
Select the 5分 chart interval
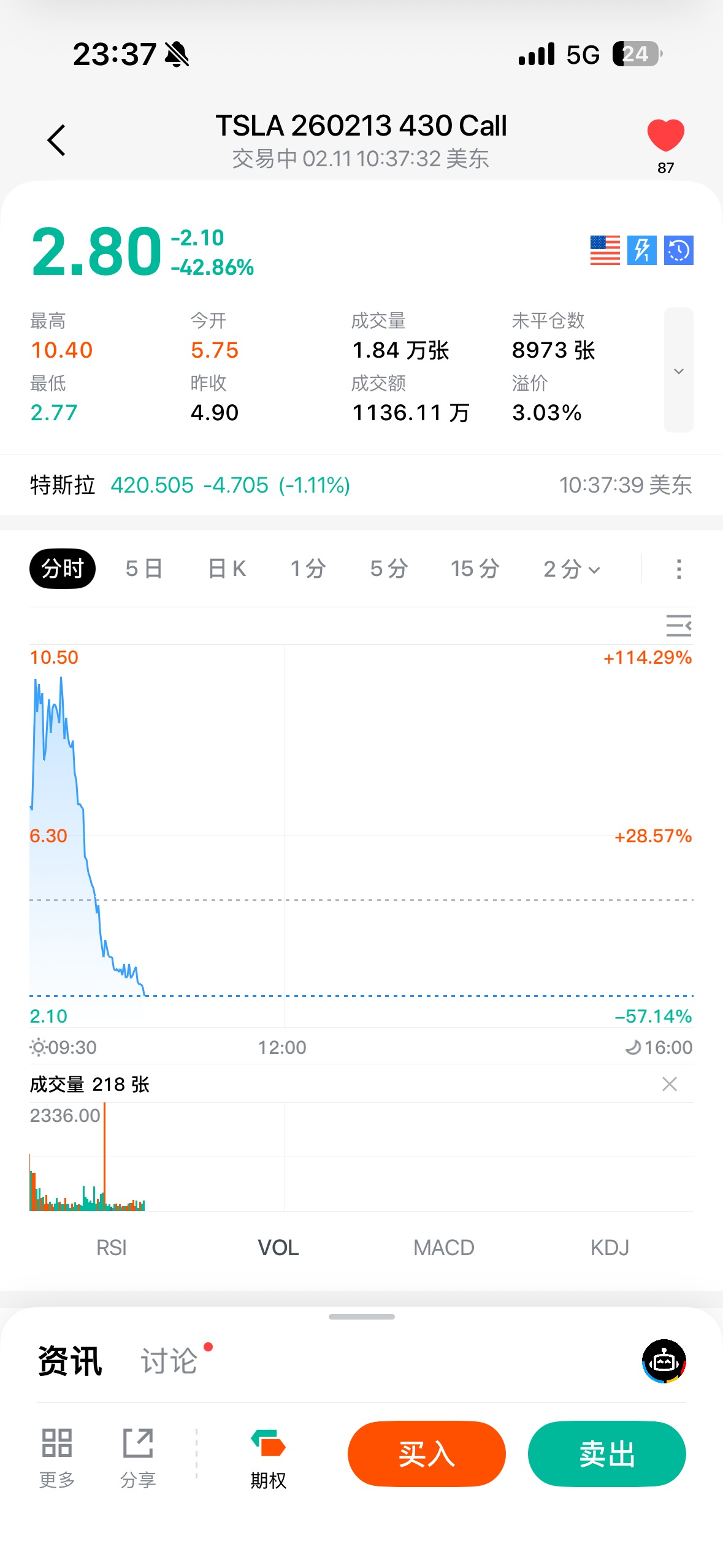click(389, 569)
